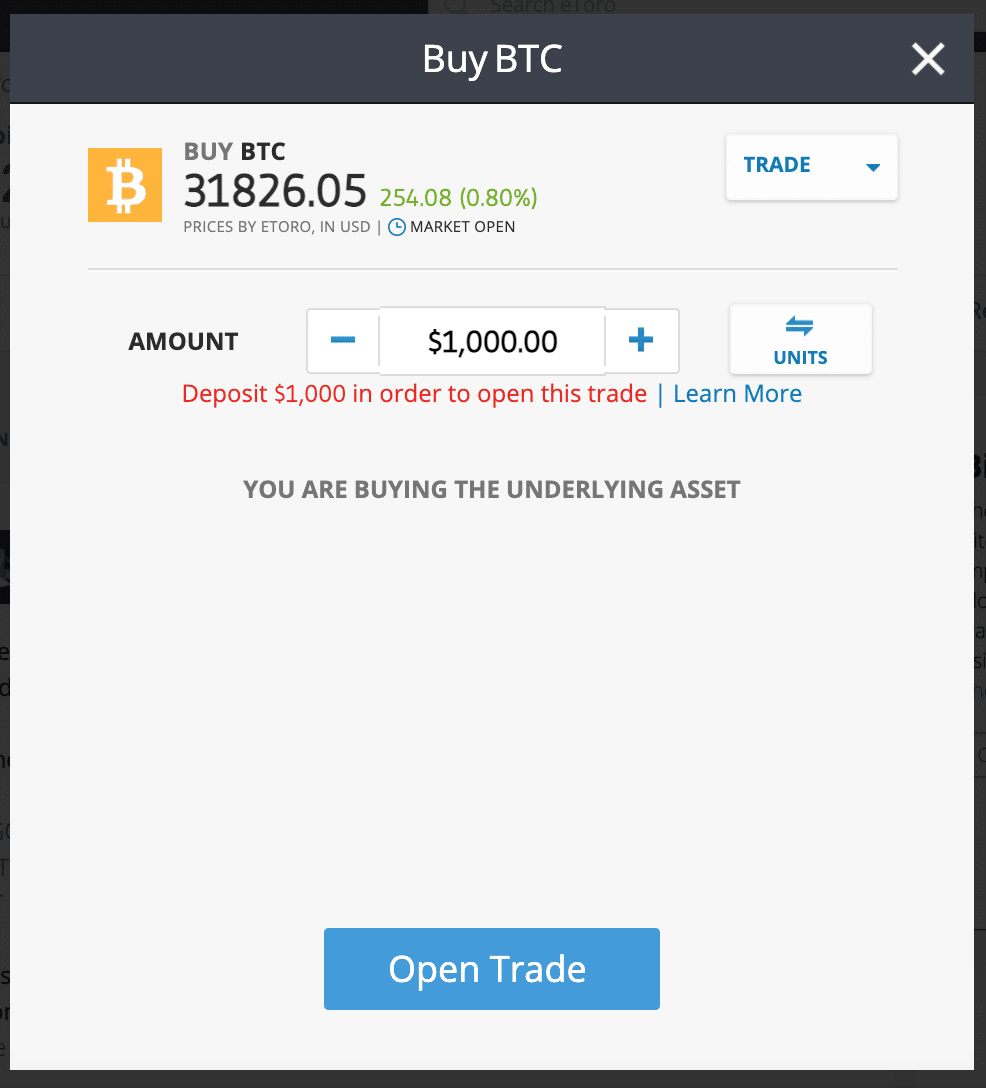
Task: Click the green 254.08 (0.80%) change text
Action: [x=457, y=198]
